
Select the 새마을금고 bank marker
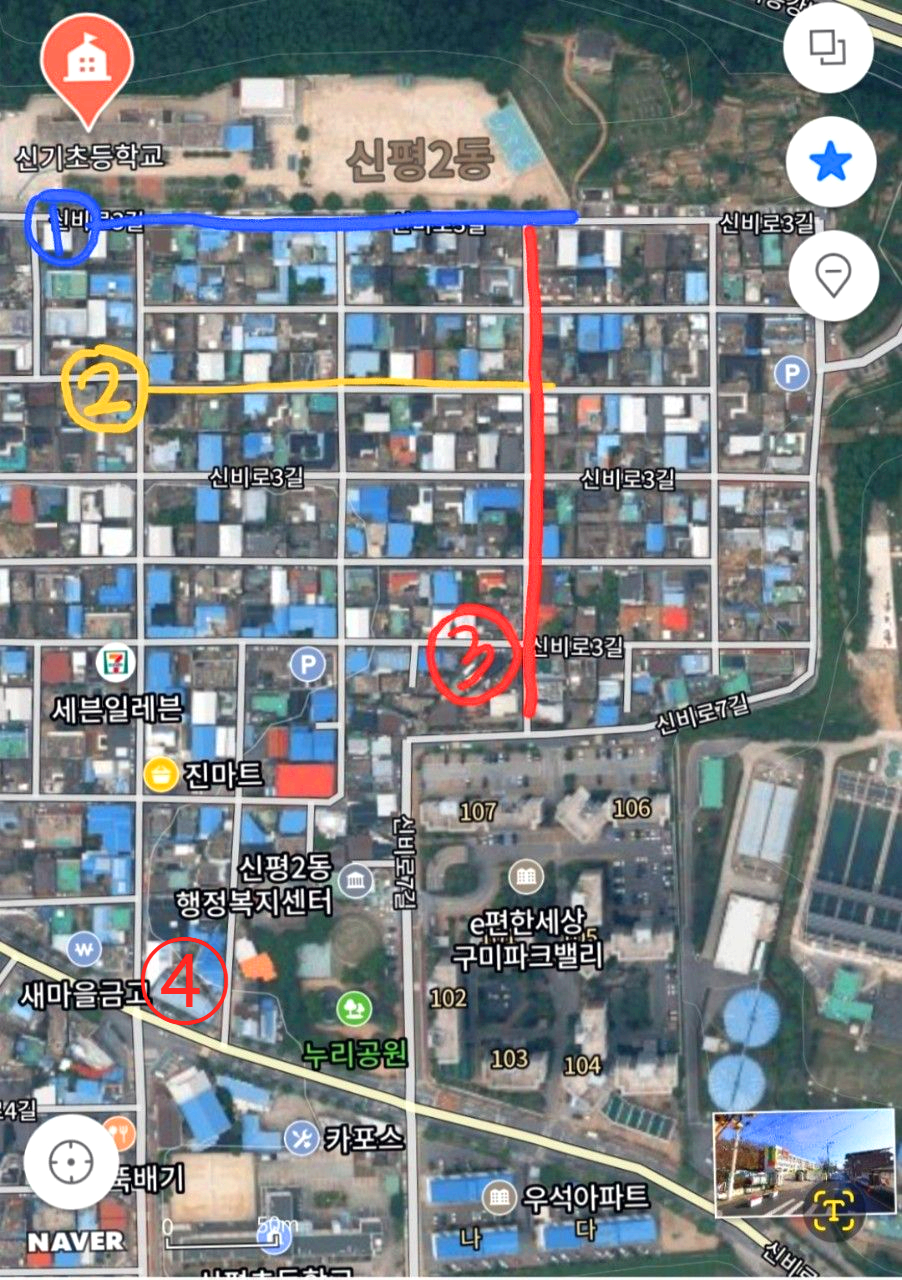(x=84, y=947)
